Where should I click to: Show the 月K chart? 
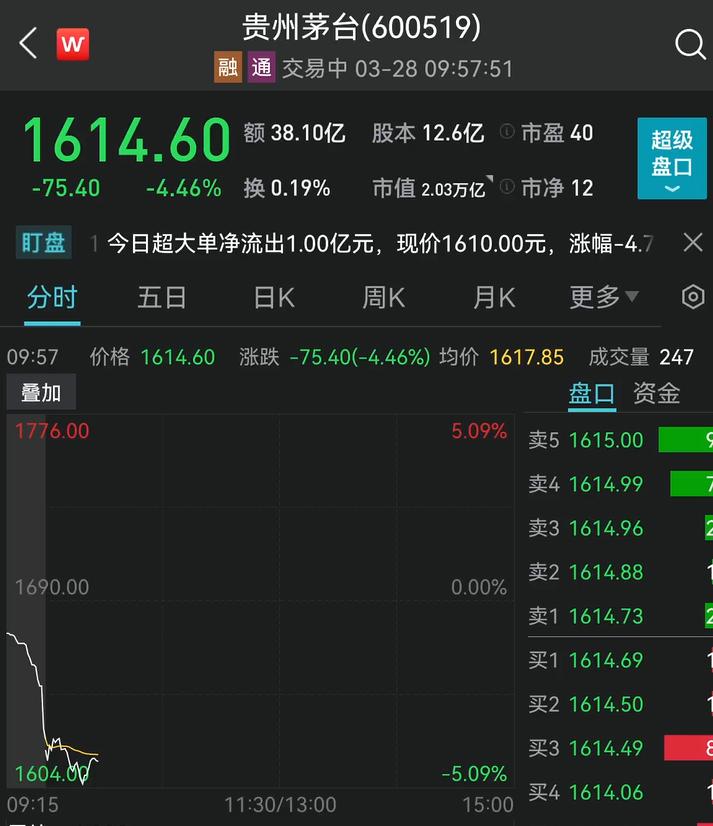click(494, 297)
